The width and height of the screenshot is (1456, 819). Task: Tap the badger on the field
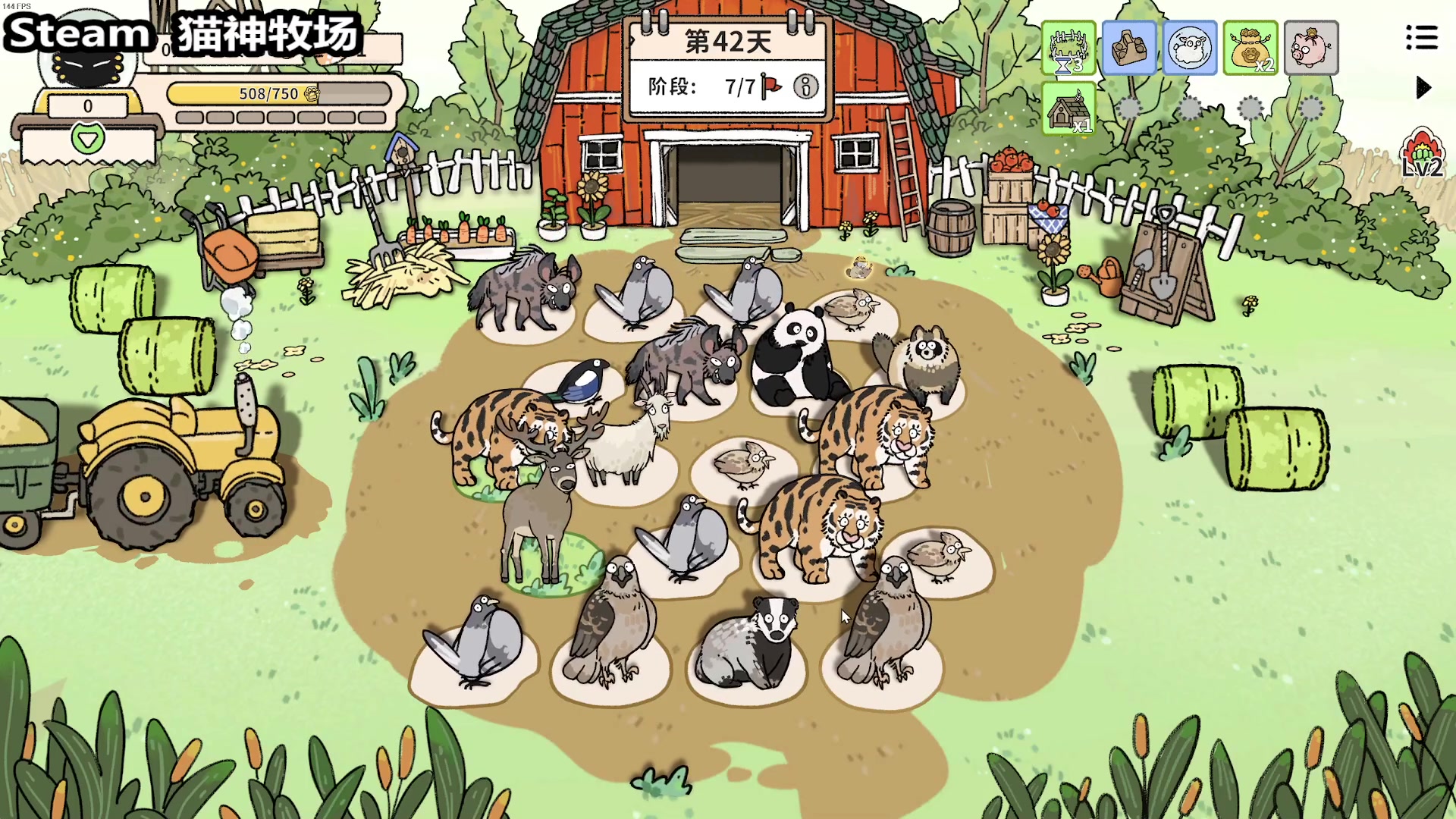pos(751,643)
